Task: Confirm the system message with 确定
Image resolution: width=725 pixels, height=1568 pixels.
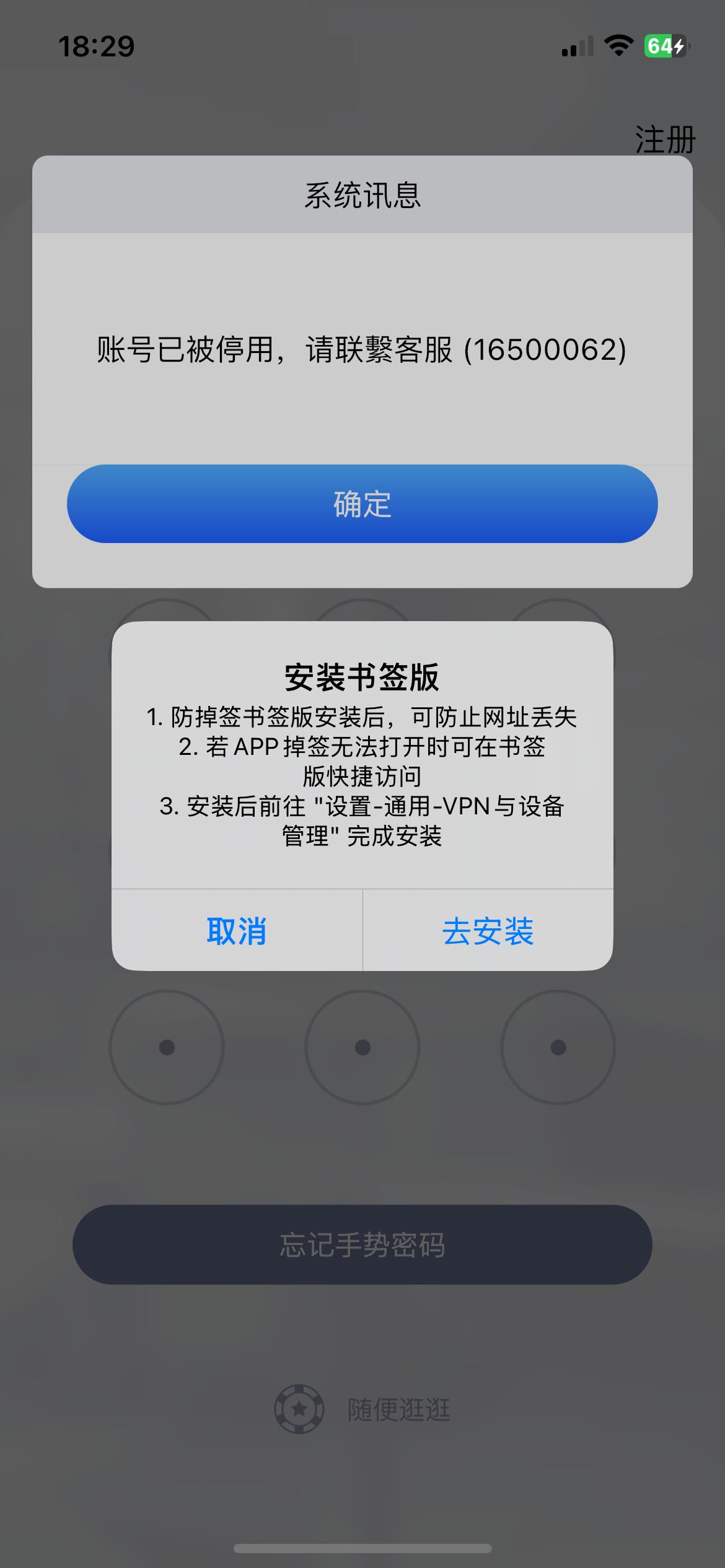Action: 362,504
